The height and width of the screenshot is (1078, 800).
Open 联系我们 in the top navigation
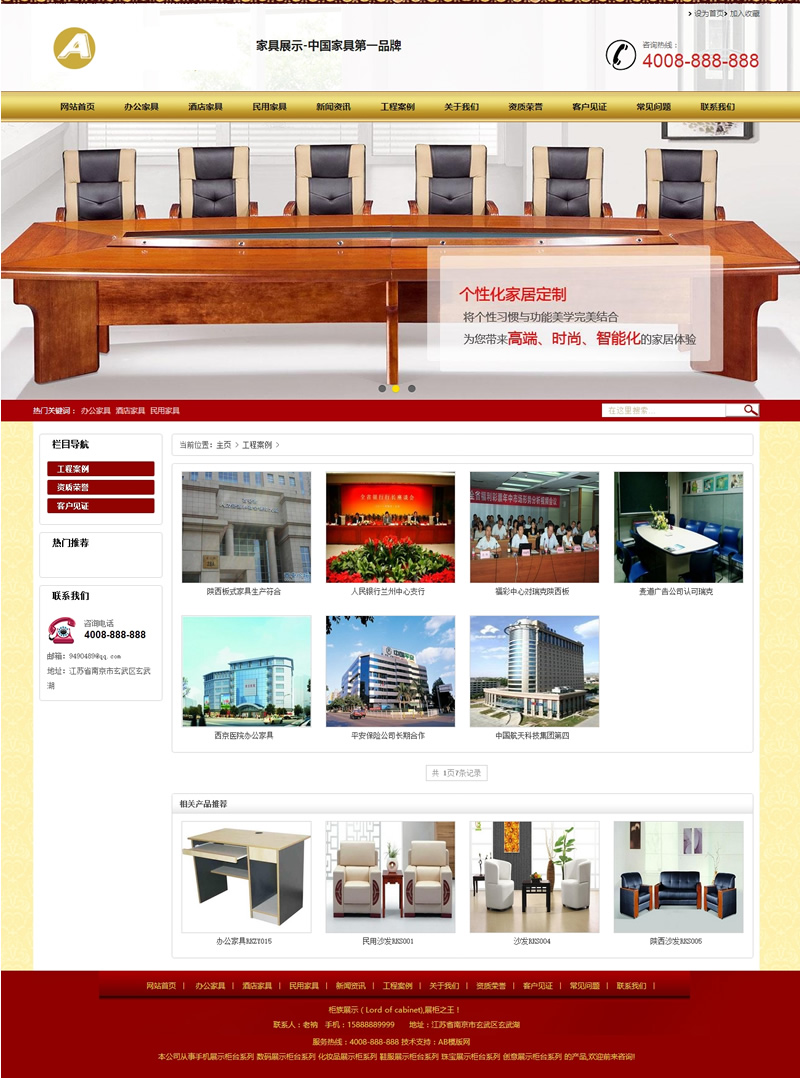(717, 107)
